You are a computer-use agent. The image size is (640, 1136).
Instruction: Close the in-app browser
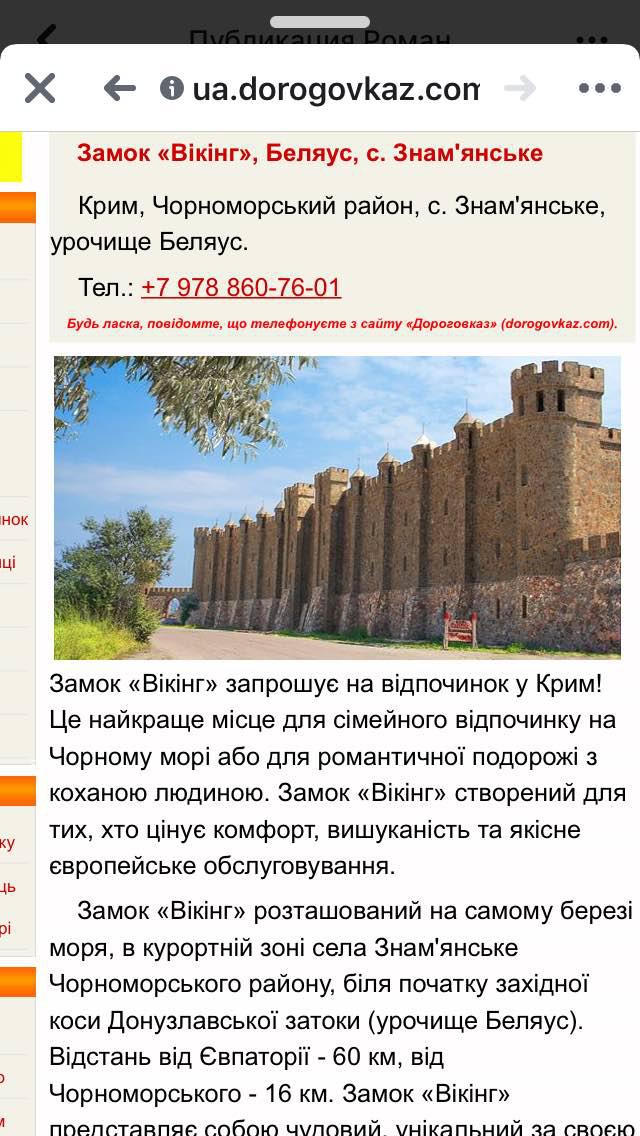[40, 89]
